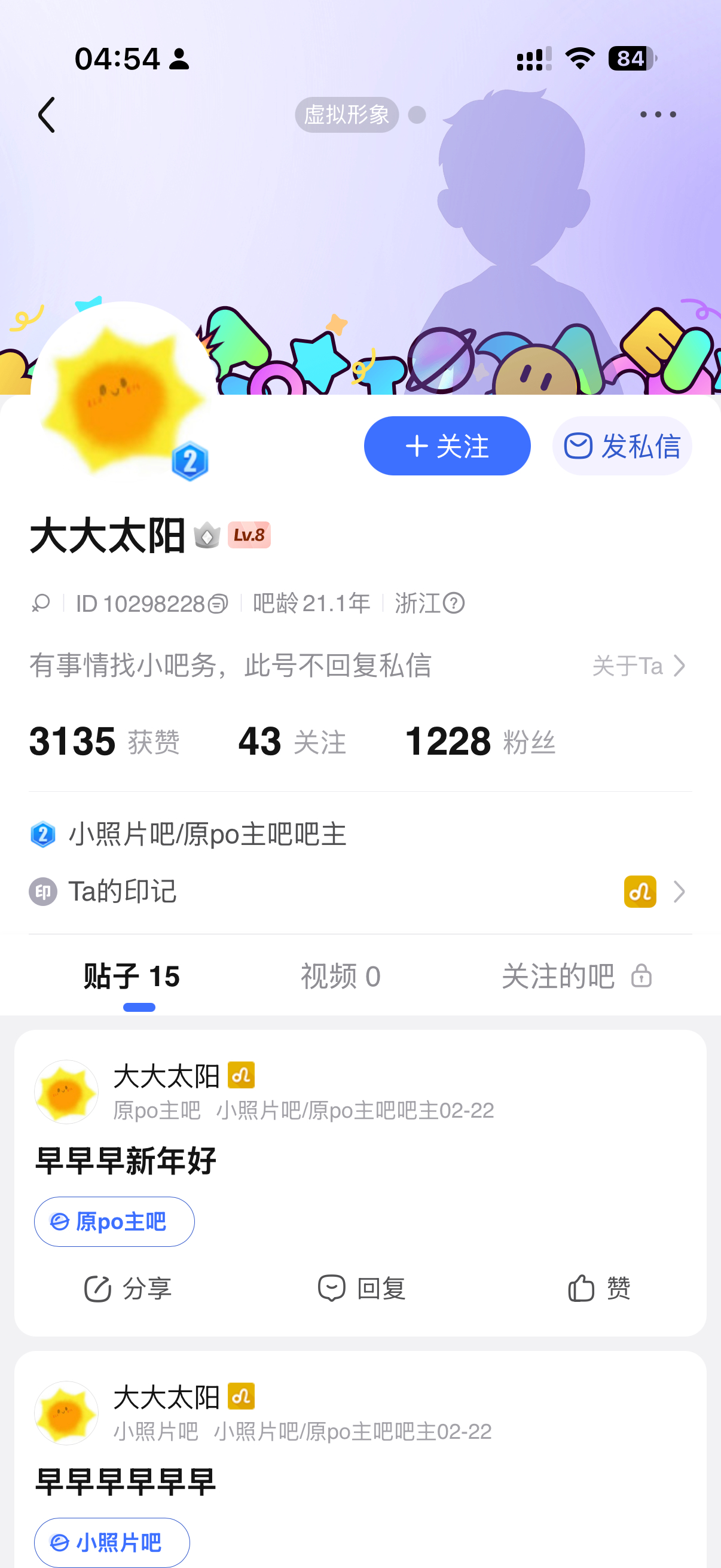Tap the question mark beside 浙江
The width and height of the screenshot is (721, 1568).
(454, 604)
